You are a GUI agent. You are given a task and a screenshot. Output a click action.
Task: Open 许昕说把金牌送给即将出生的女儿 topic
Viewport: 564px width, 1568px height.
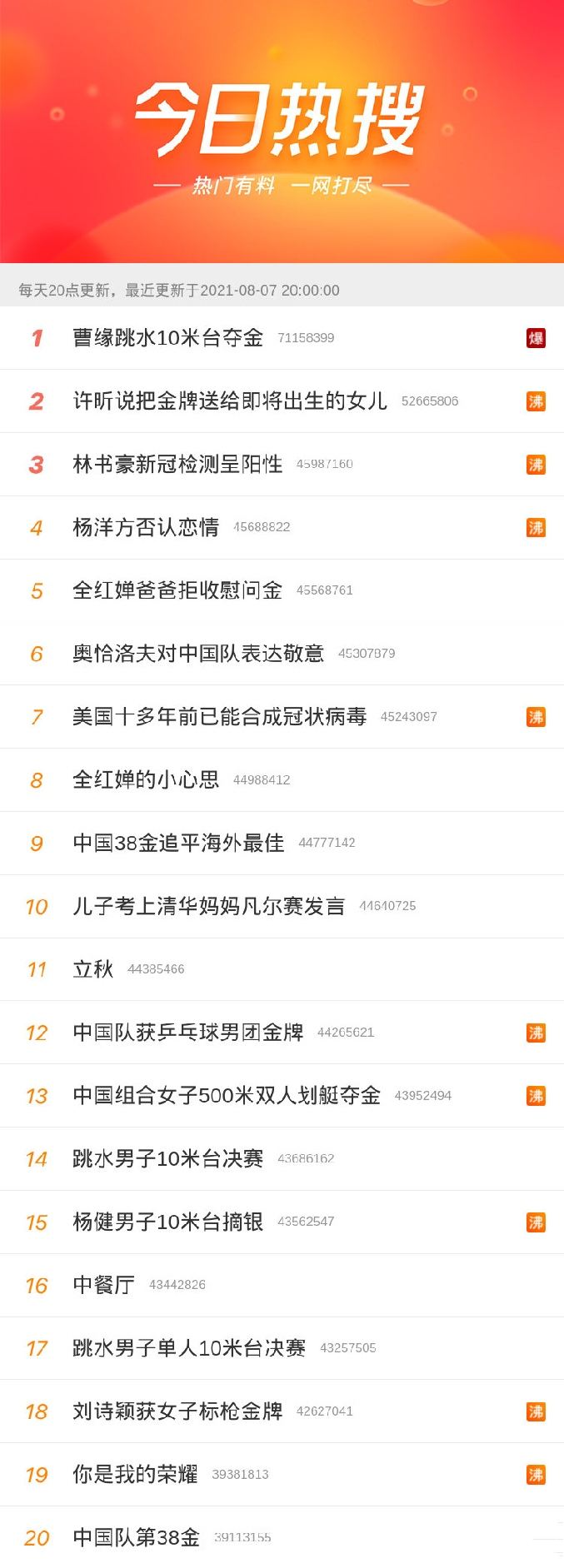tap(230, 401)
